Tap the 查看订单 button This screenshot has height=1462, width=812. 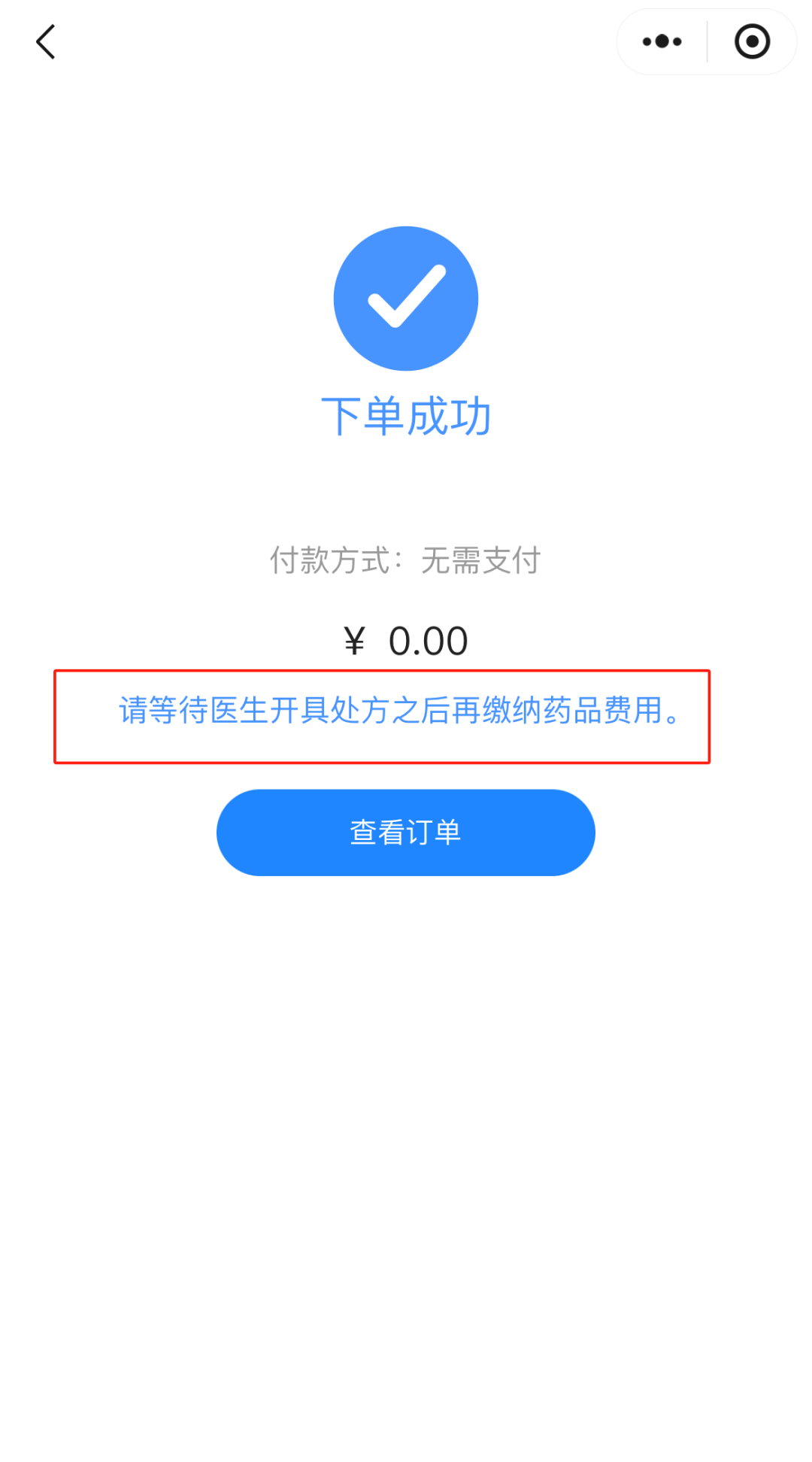tap(405, 833)
